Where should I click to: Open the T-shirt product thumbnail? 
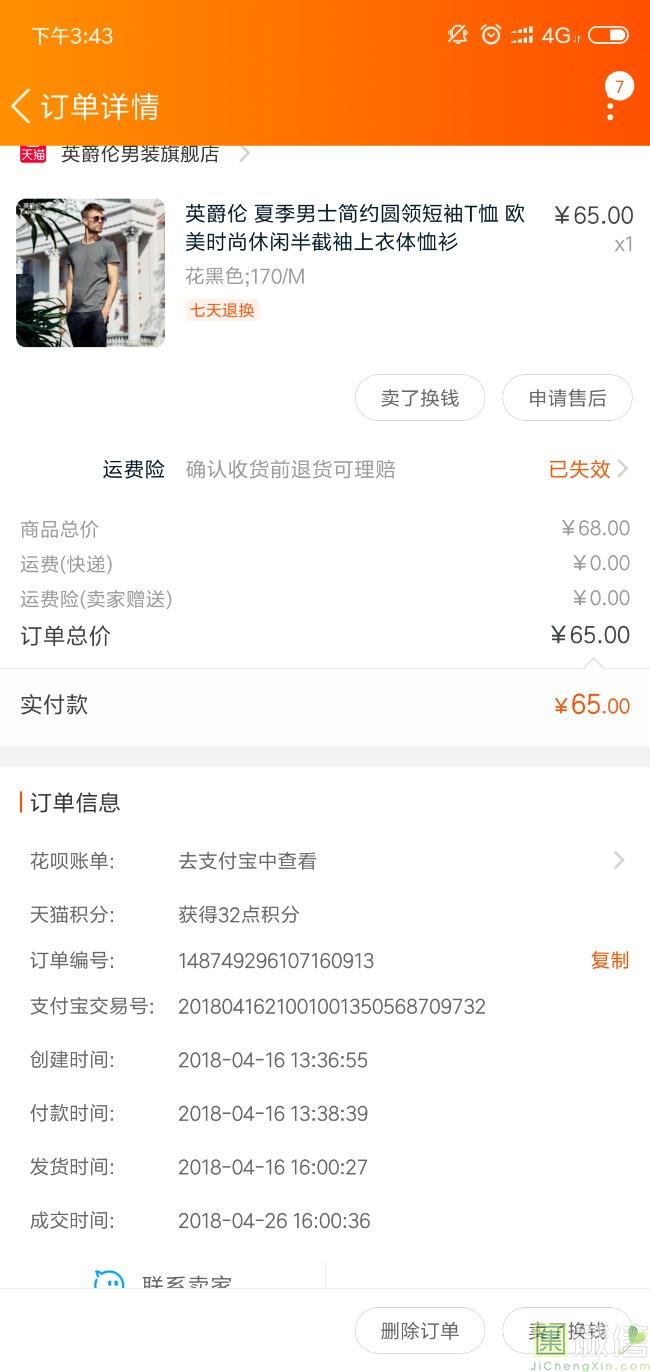[90, 272]
